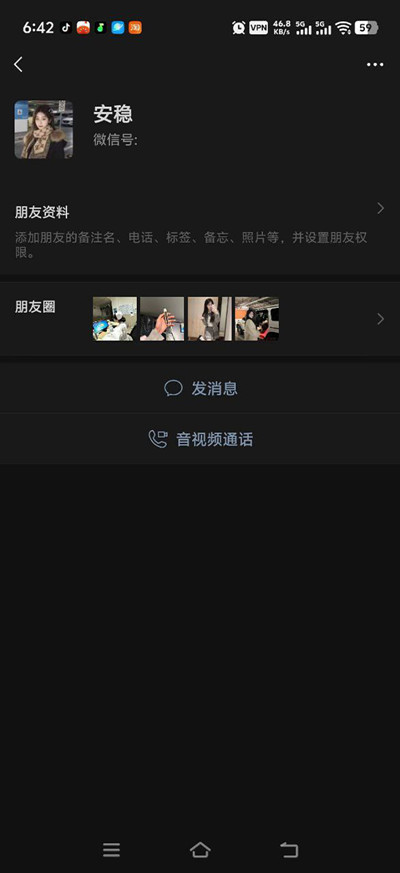Open the three-dot overflow menu
Screen dimensions: 400x873
pos(375,65)
